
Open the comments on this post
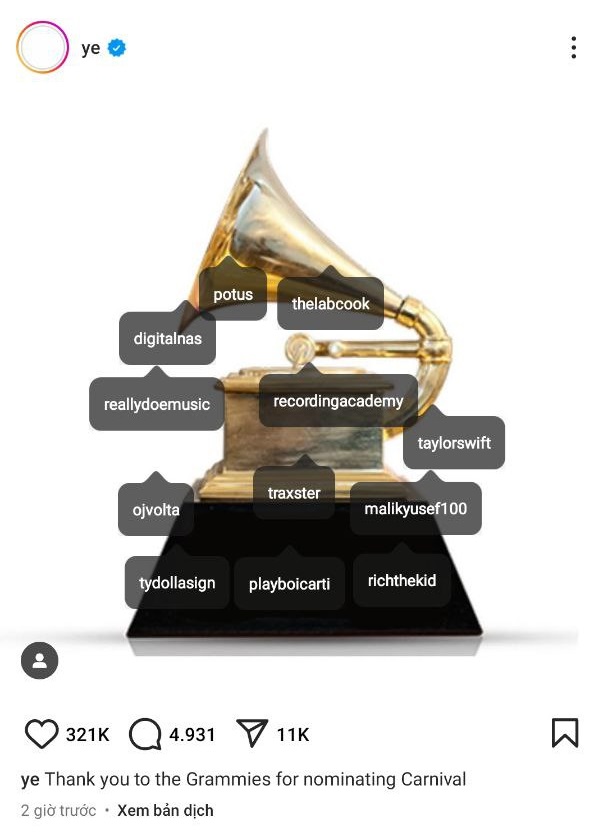(x=146, y=734)
